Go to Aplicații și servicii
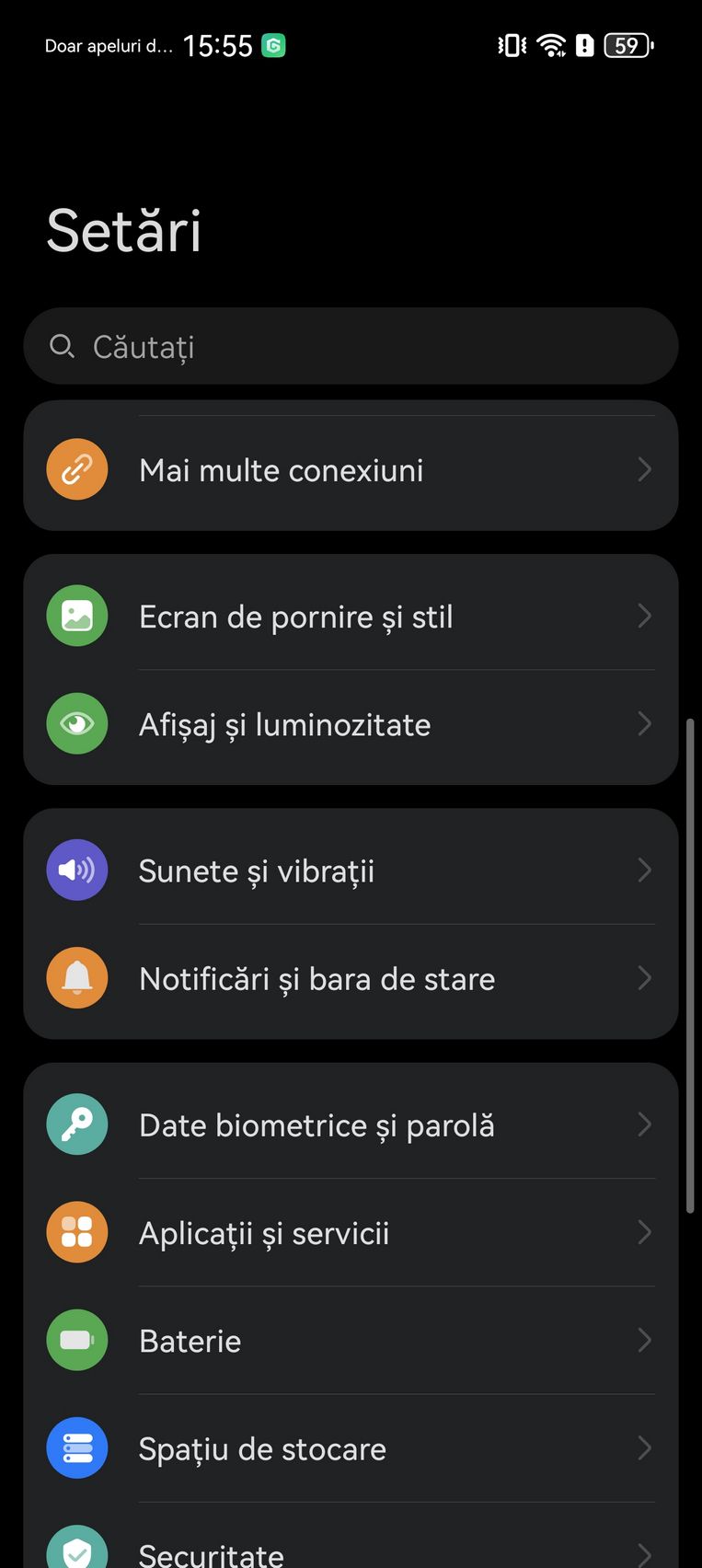Image resolution: width=702 pixels, height=1568 pixels. click(351, 1233)
